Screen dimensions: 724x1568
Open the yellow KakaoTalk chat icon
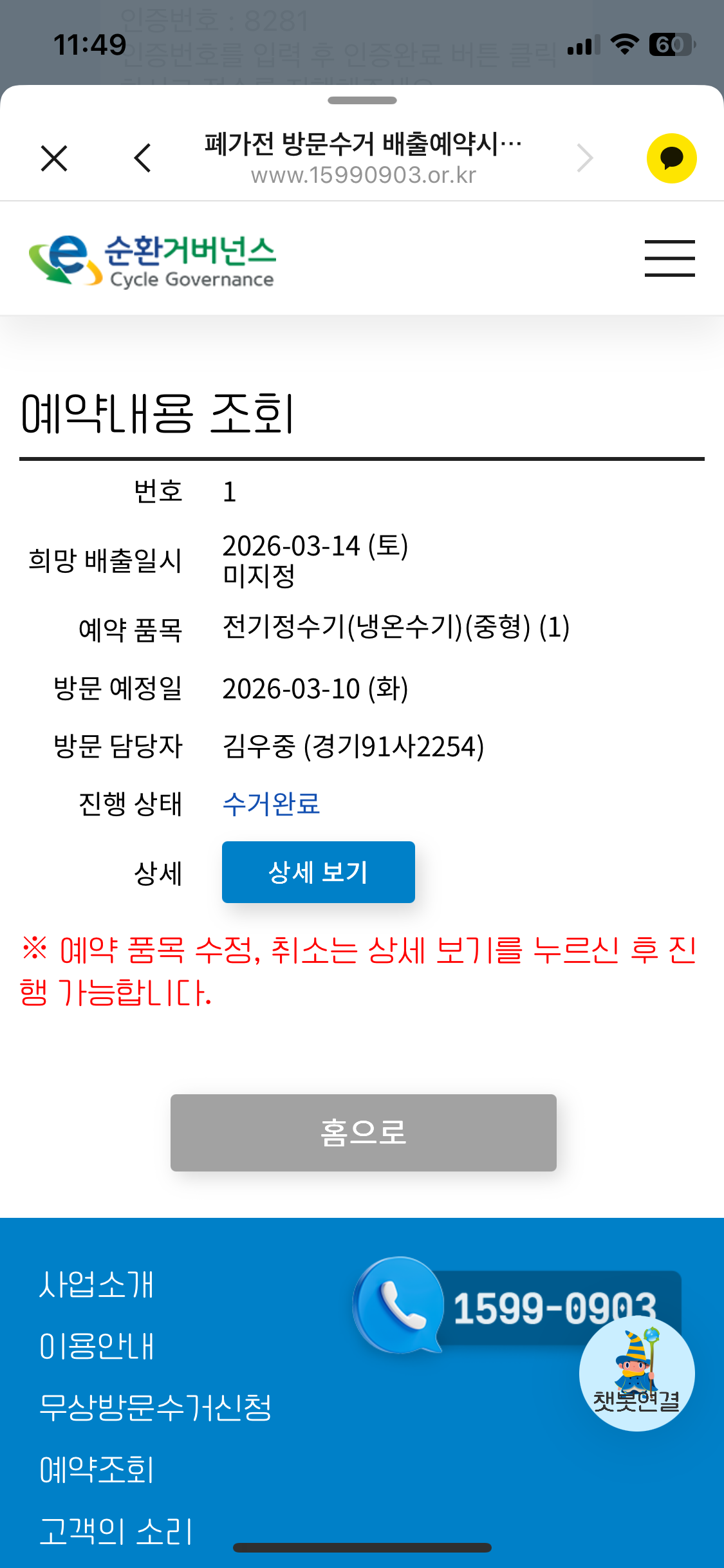pos(671,158)
